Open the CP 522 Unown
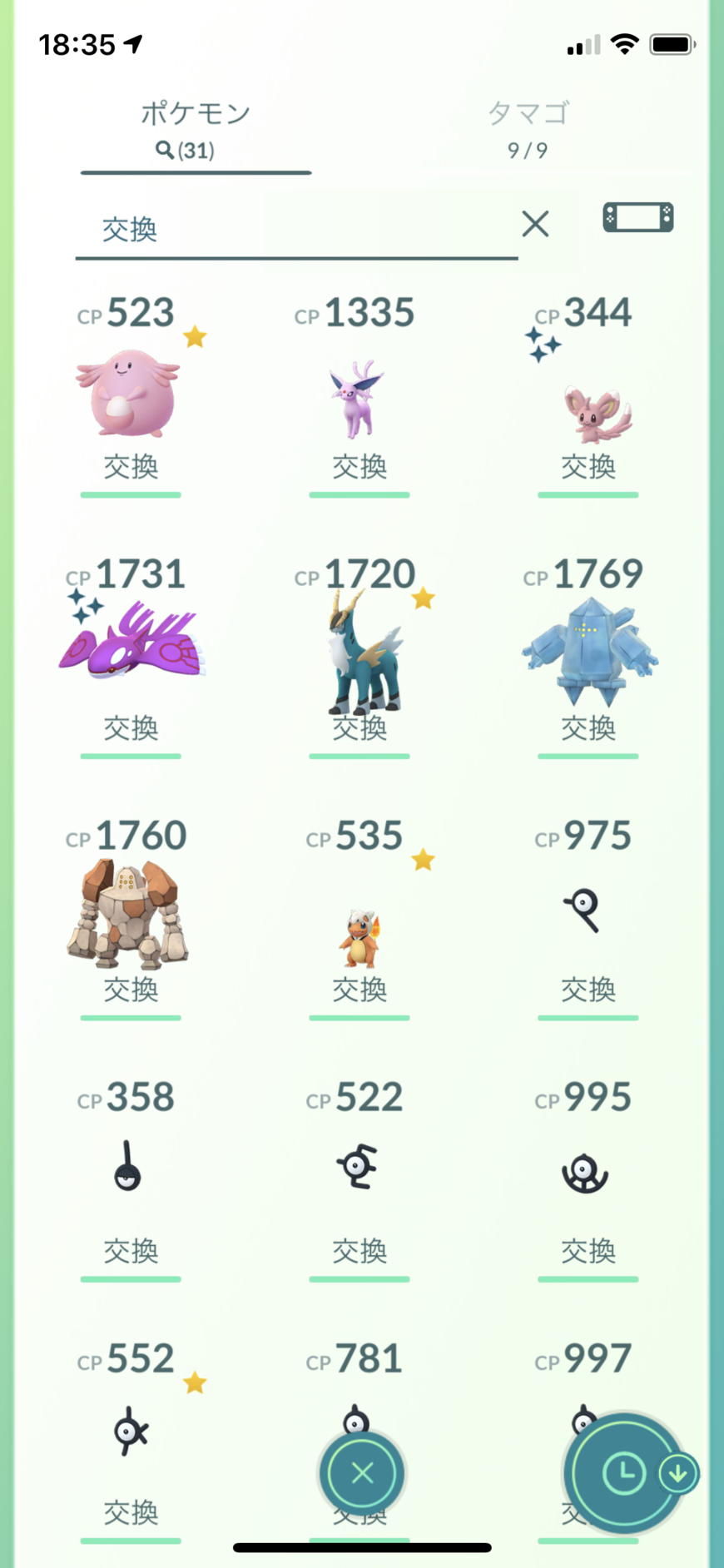Image resolution: width=724 pixels, height=1568 pixels. coord(358,1167)
